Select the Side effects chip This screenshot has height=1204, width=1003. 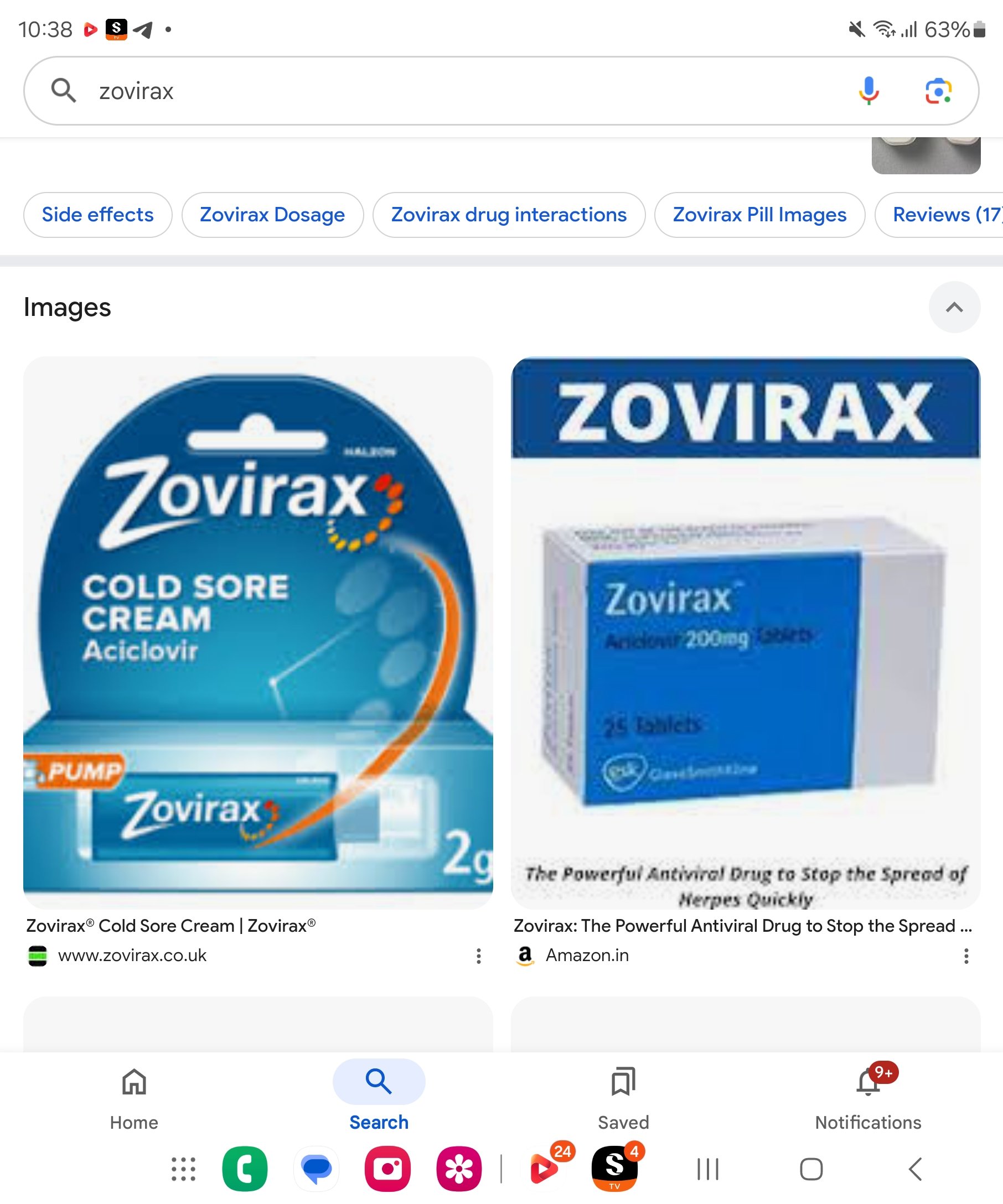click(x=97, y=215)
